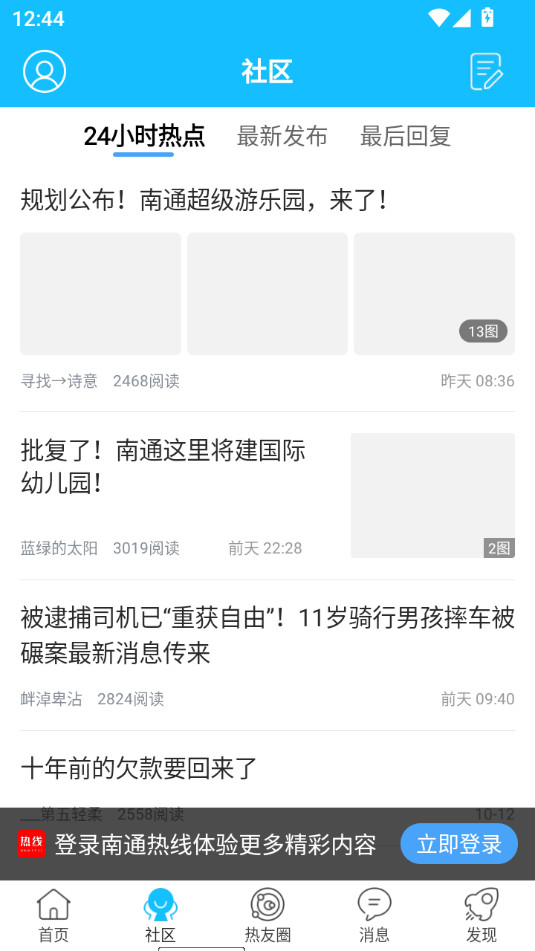Viewport: 535px width, 951px height.
Task: View the 13图 photo thumbnail
Action: point(434,294)
